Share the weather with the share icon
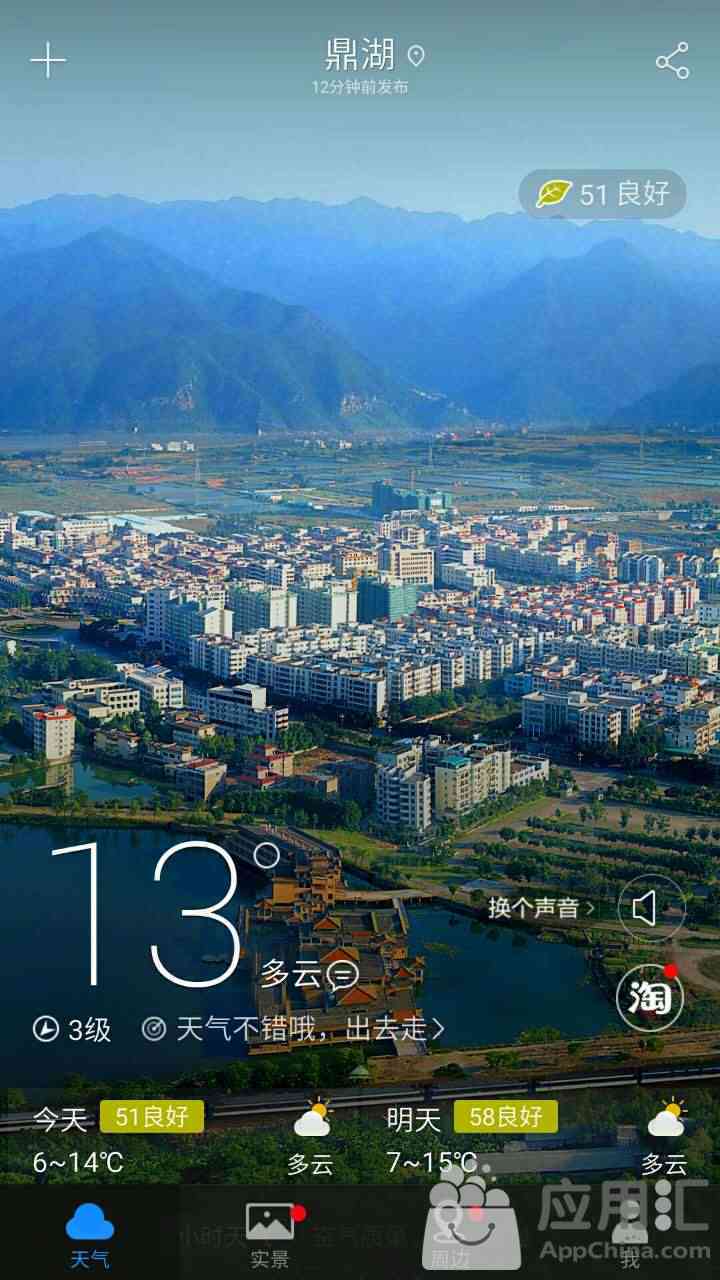The height and width of the screenshot is (1280, 720). pos(673,61)
